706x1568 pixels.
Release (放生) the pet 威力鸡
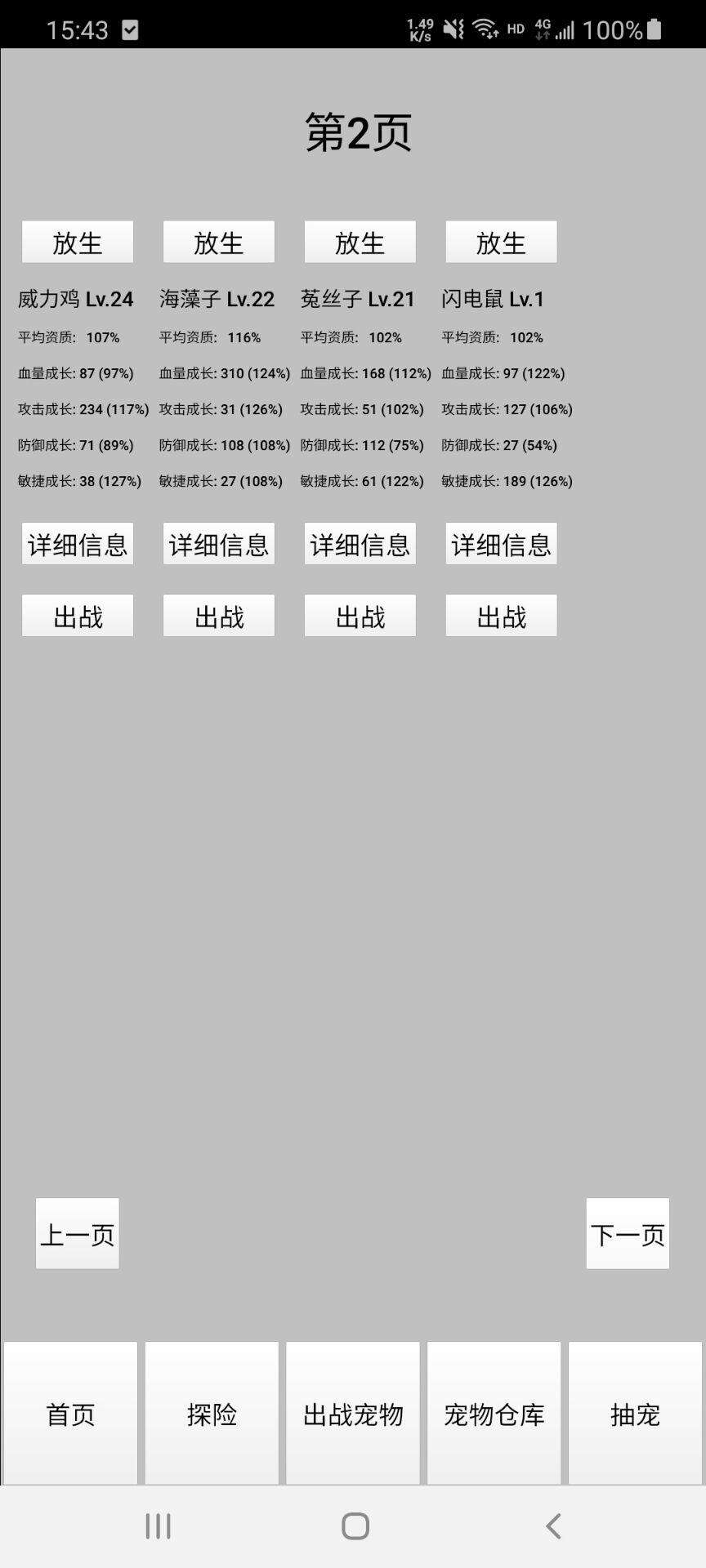(77, 242)
